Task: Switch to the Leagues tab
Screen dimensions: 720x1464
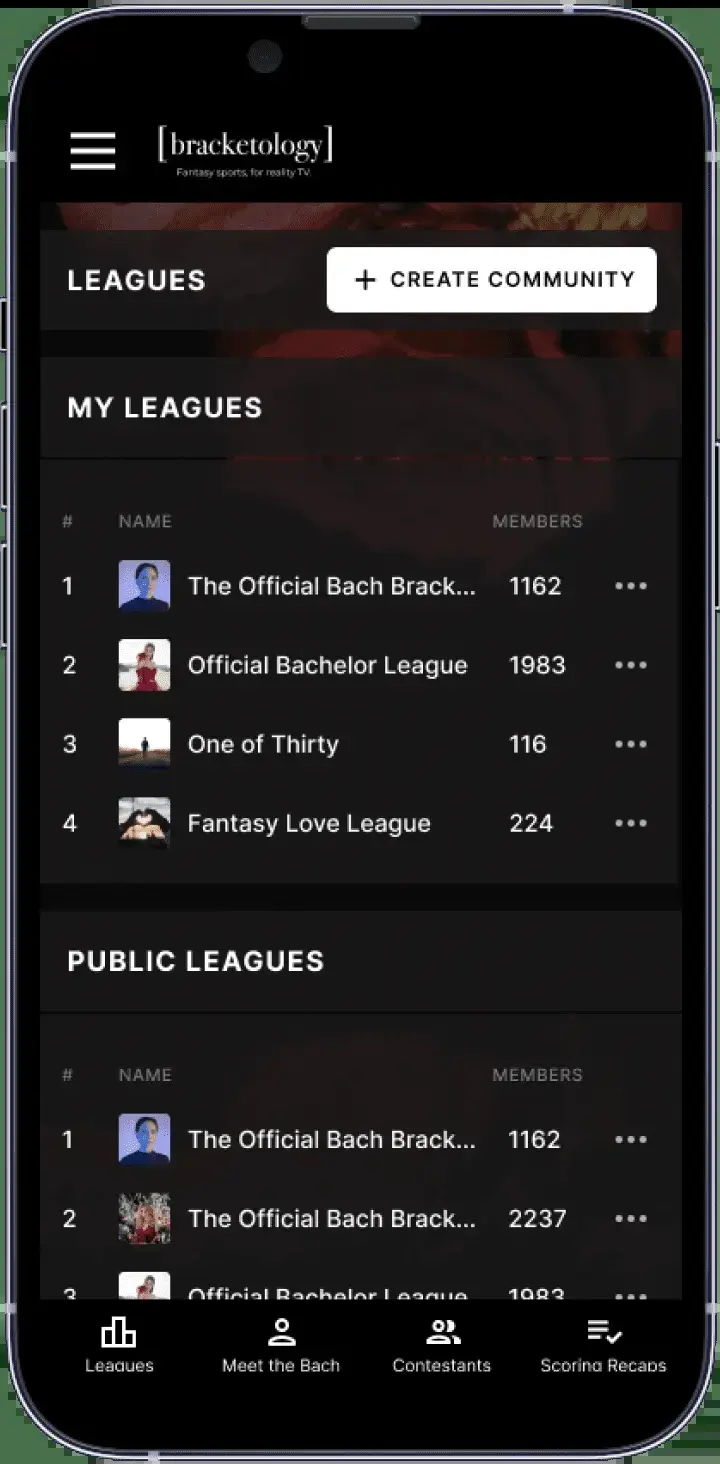Action: (x=119, y=1346)
